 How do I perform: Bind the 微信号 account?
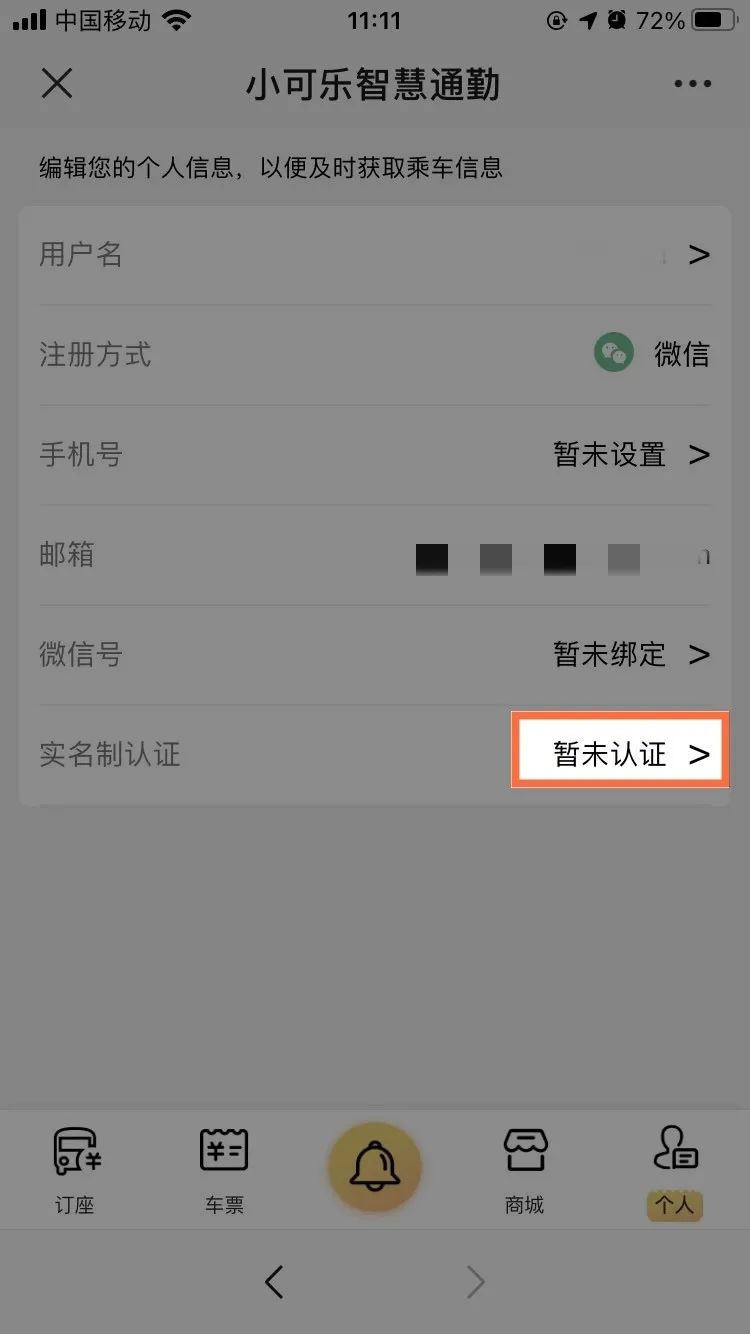click(630, 655)
